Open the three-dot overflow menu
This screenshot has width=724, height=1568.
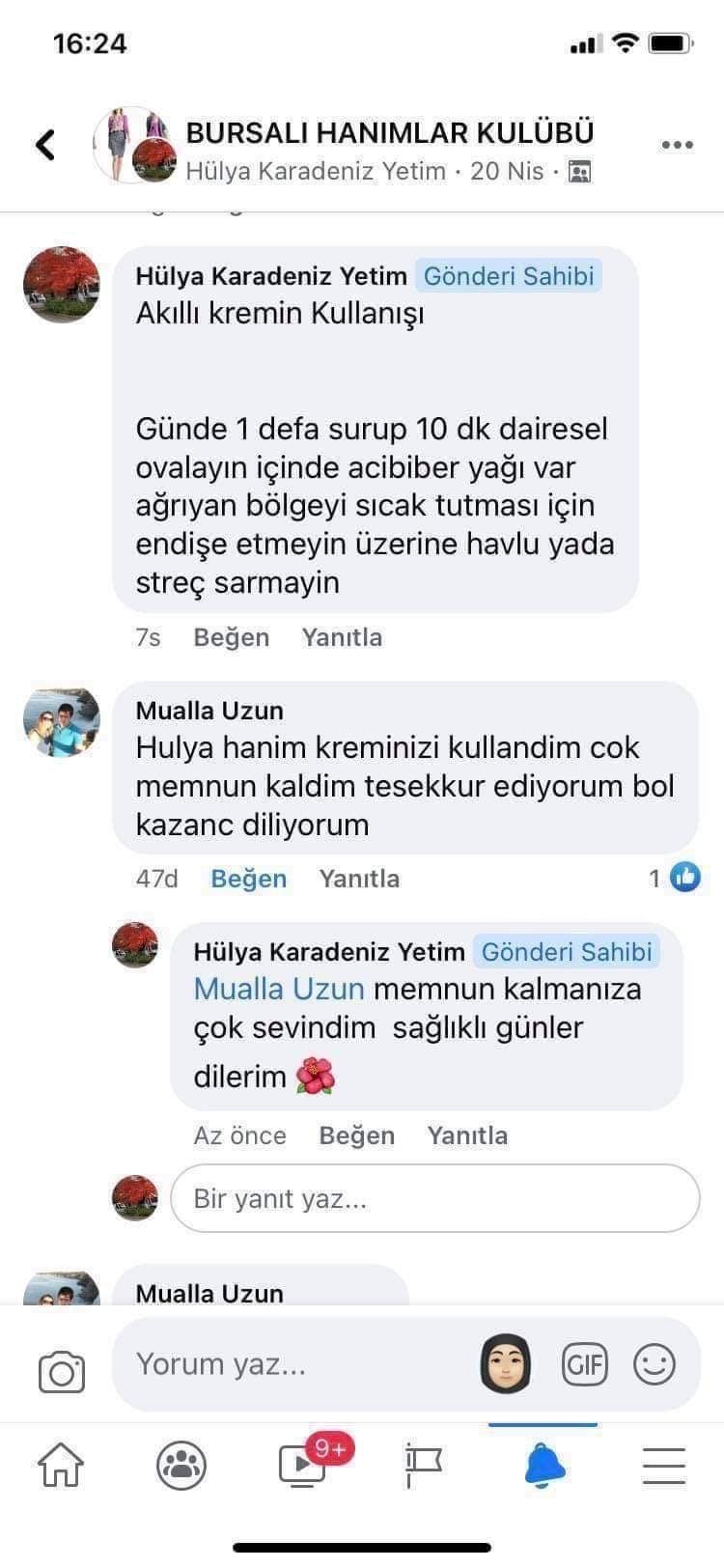677,146
